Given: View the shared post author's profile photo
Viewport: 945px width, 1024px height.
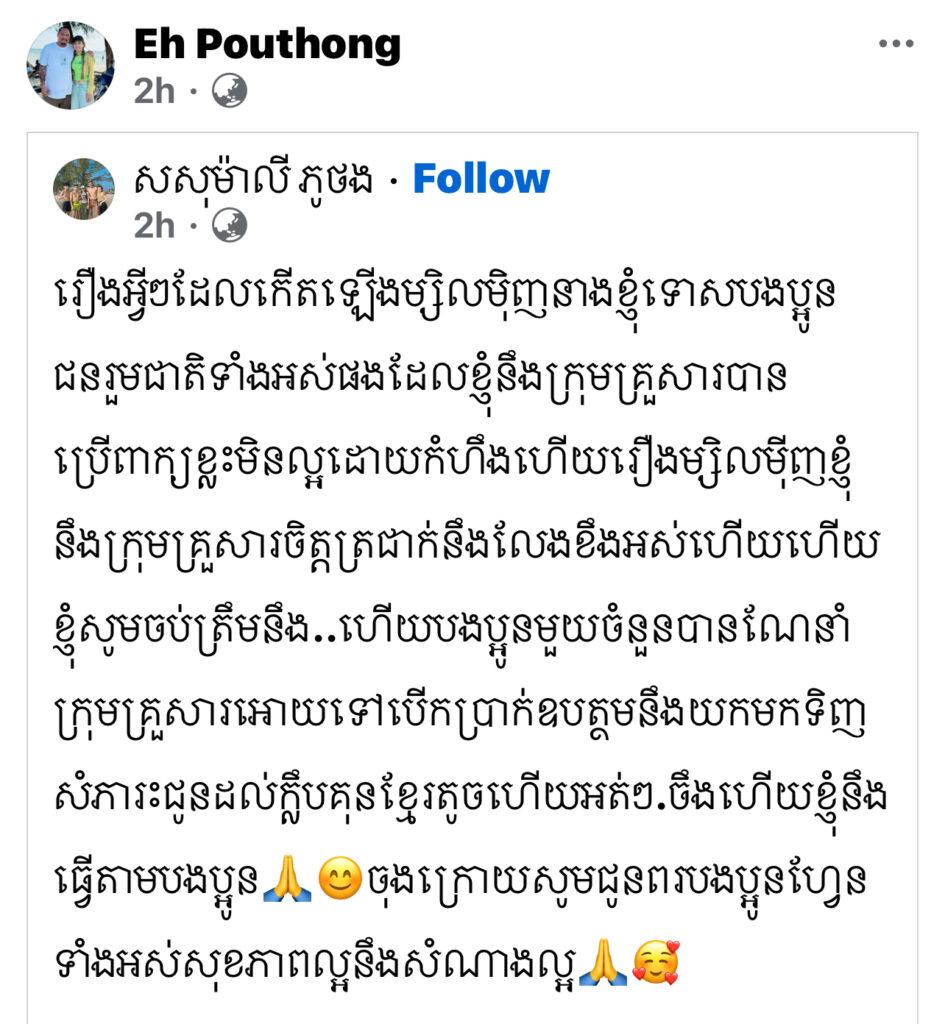Looking at the screenshot, I should pos(83,188).
